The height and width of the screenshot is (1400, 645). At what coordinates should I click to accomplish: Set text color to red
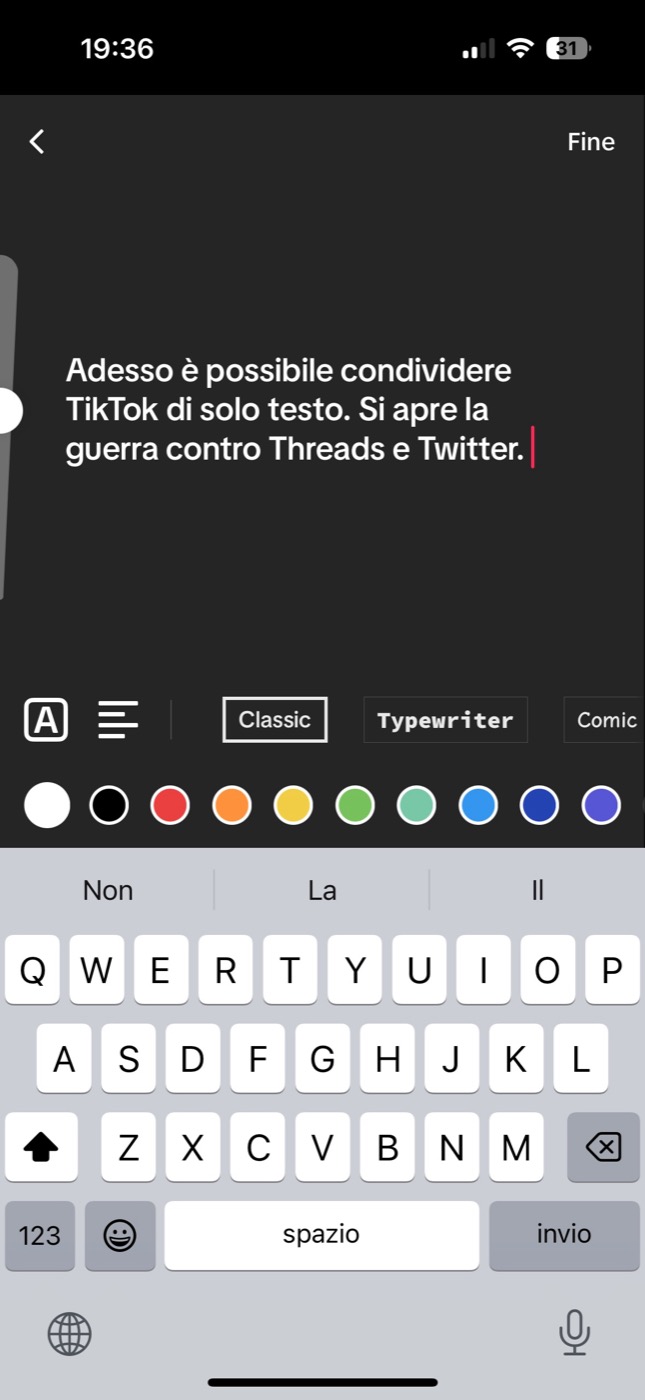click(170, 805)
